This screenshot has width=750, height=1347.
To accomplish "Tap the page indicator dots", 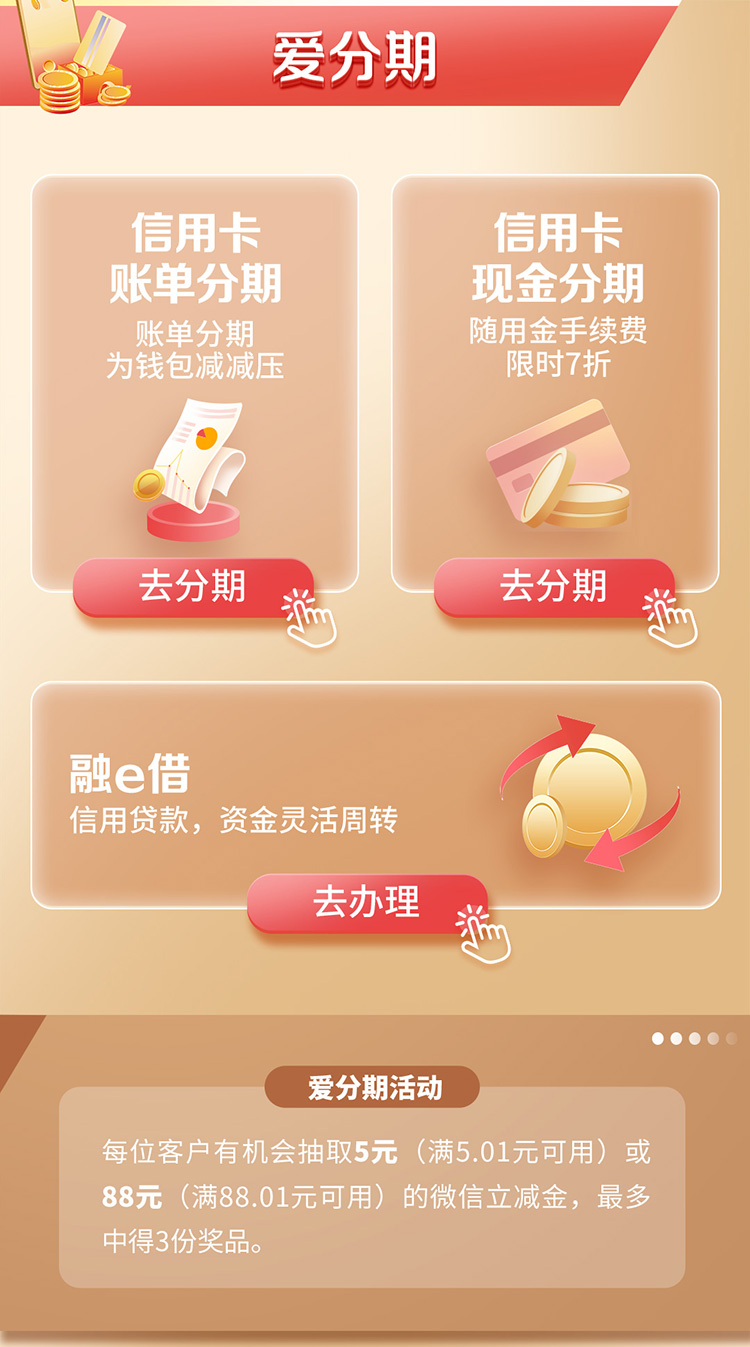I will coord(693,1039).
